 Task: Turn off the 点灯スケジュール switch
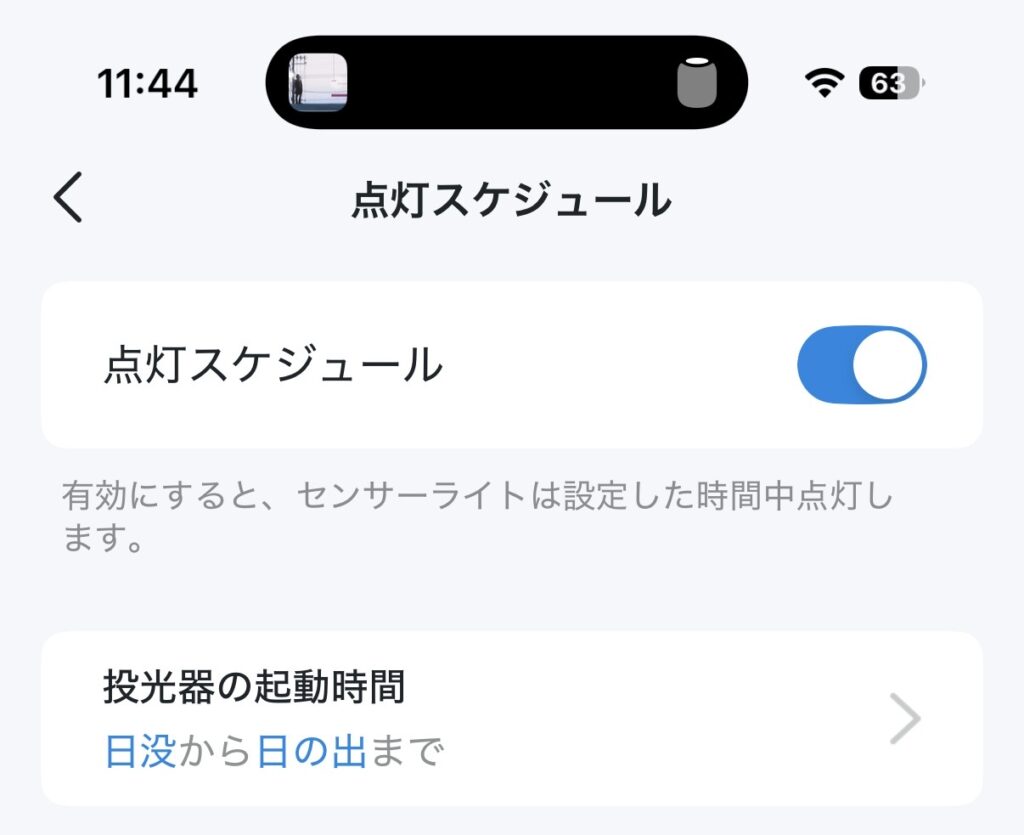[x=861, y=365]
